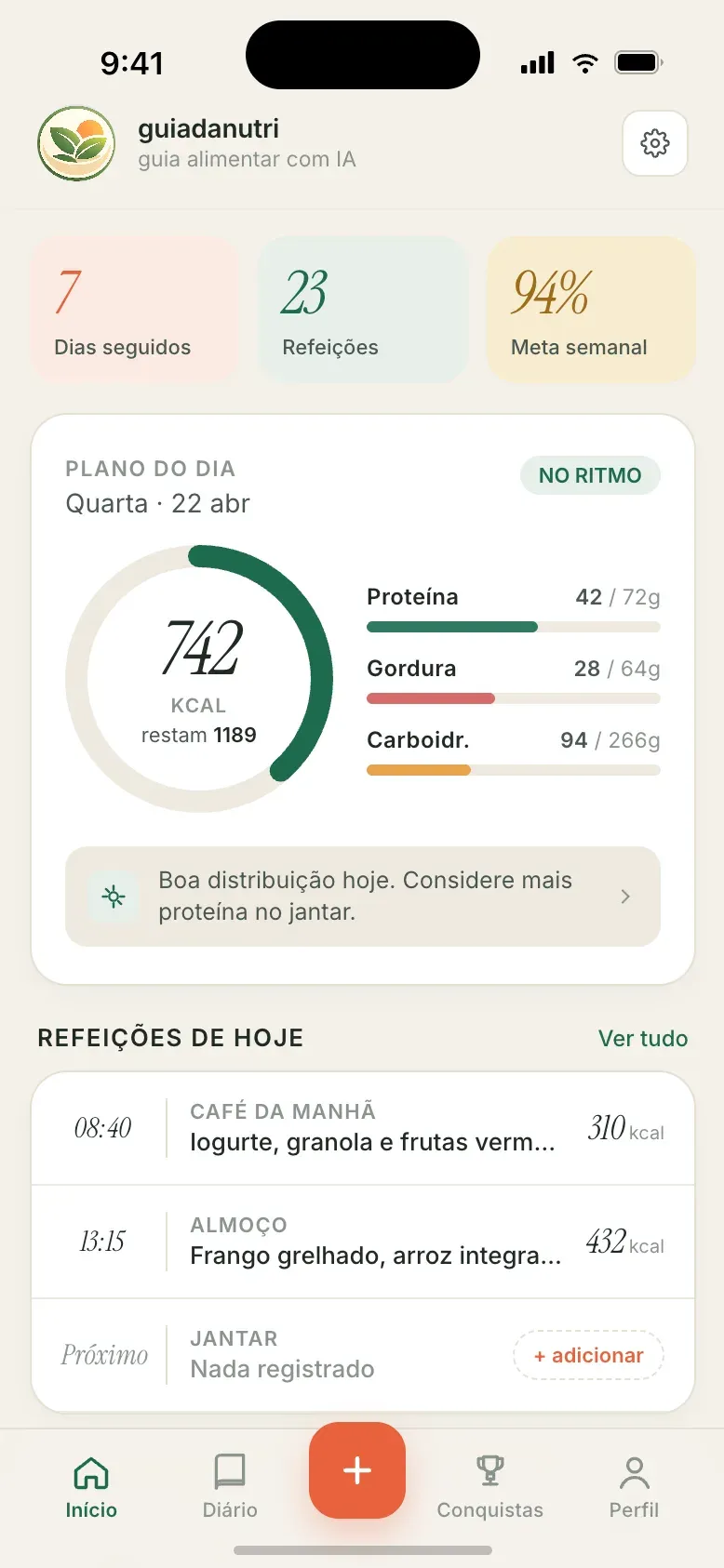Click adicionar to log Jantar
This screenshot has width=724, height=1568.
click(x=587, y=1355)
